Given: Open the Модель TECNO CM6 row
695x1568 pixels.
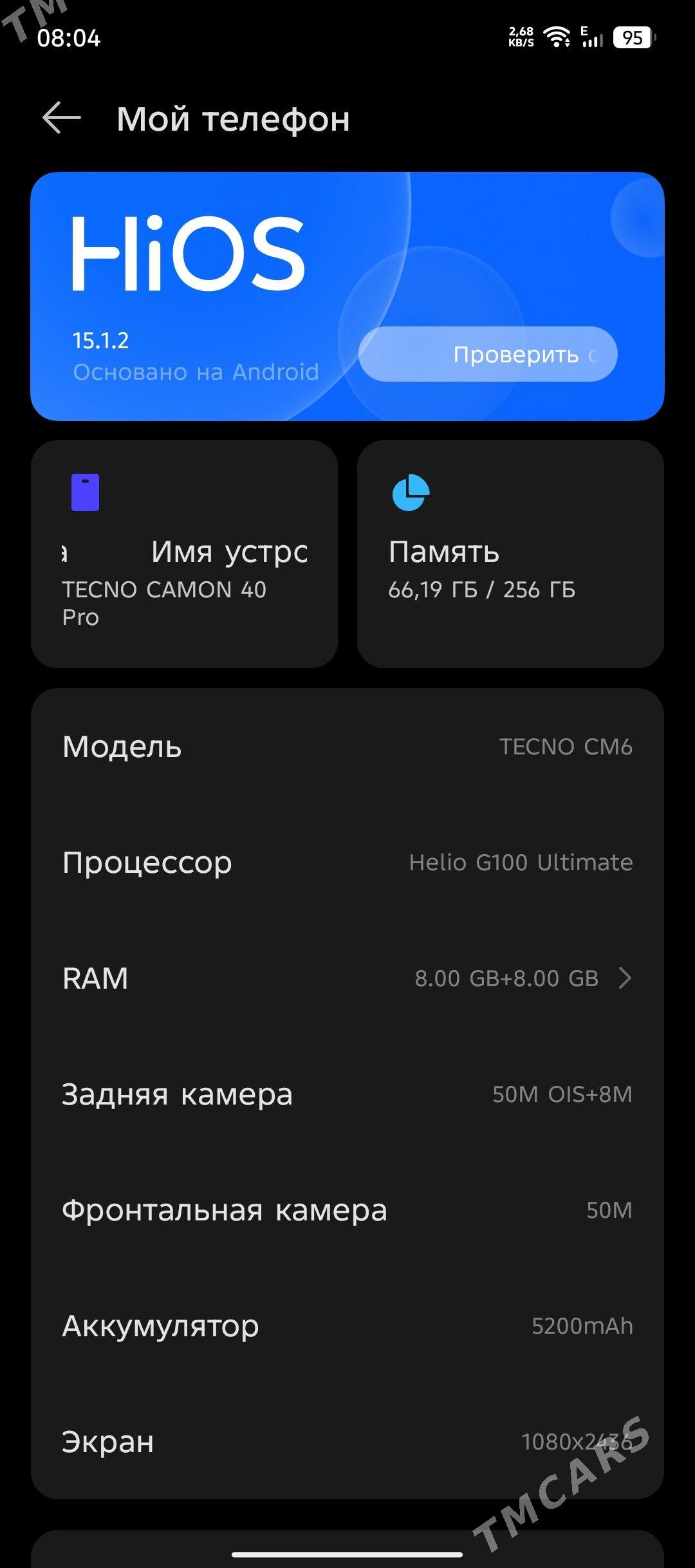Looking at the screenshot, I should [x=347, y=747].
